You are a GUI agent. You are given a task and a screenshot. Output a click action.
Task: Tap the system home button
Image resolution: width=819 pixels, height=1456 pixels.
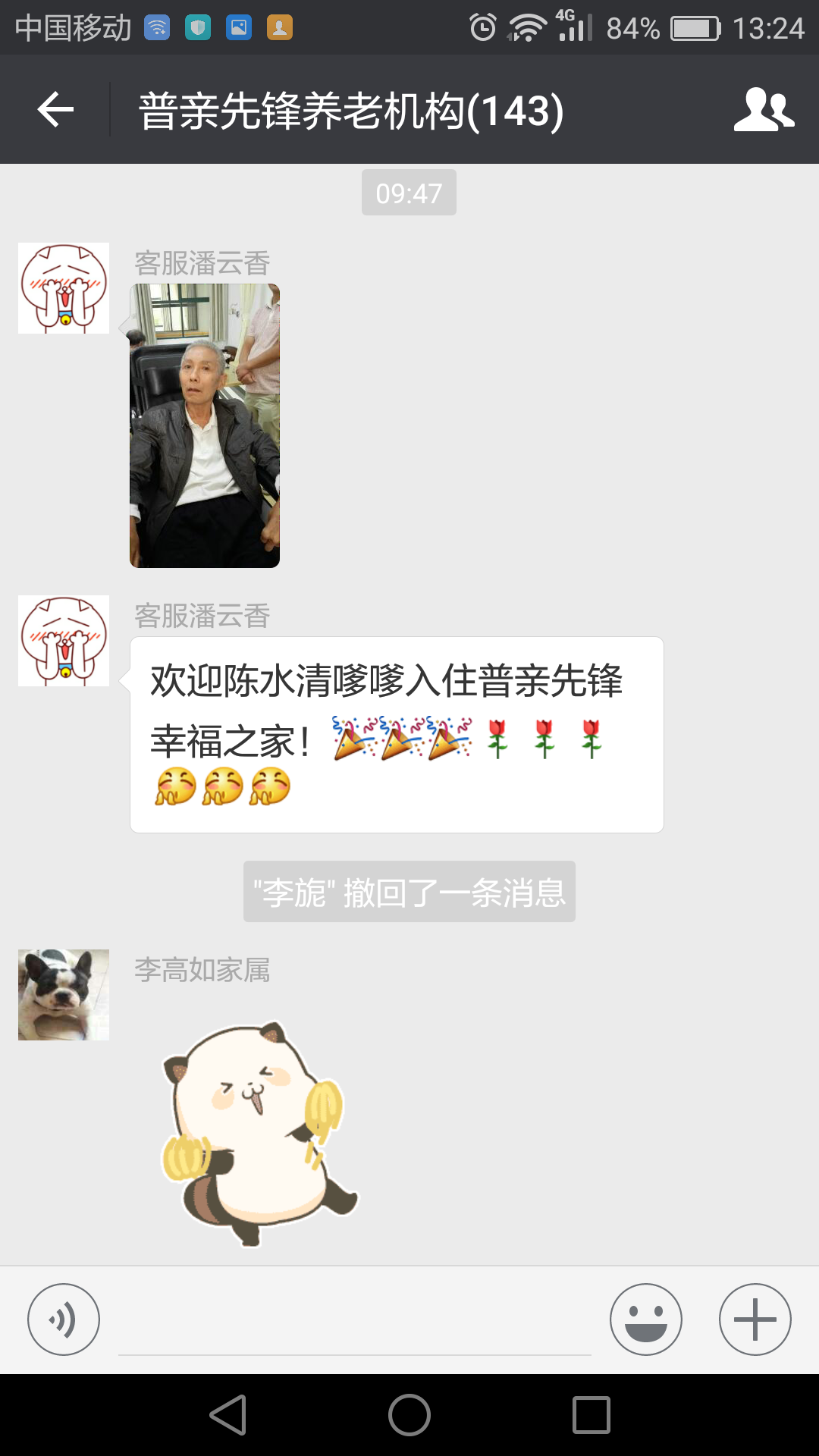tap(409, 1415)
